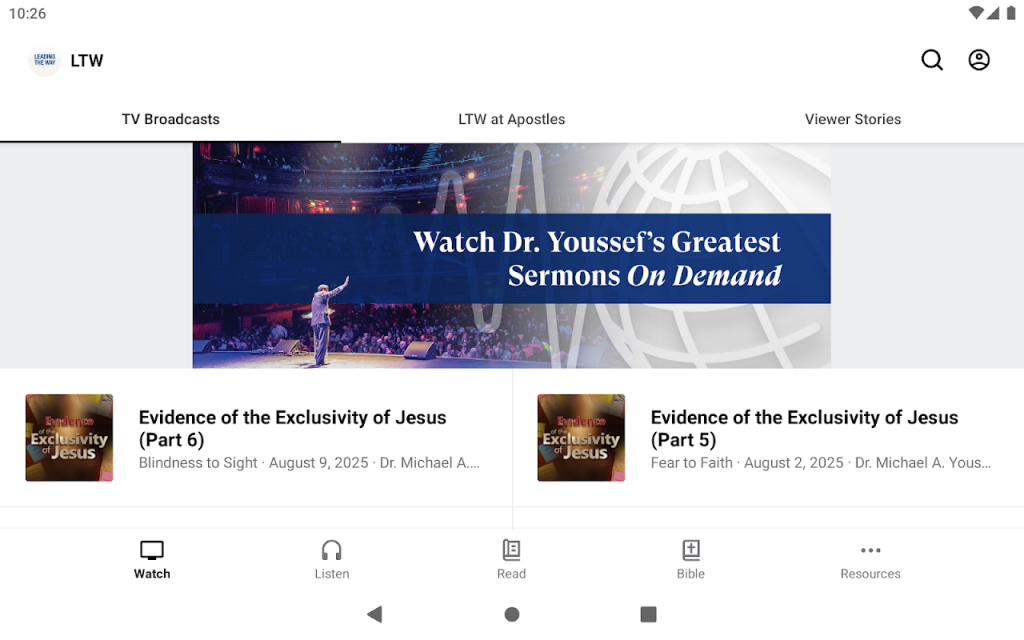Open the Resources tab
The height and width of the screenshot is (640, 1024).
(870, 559)
